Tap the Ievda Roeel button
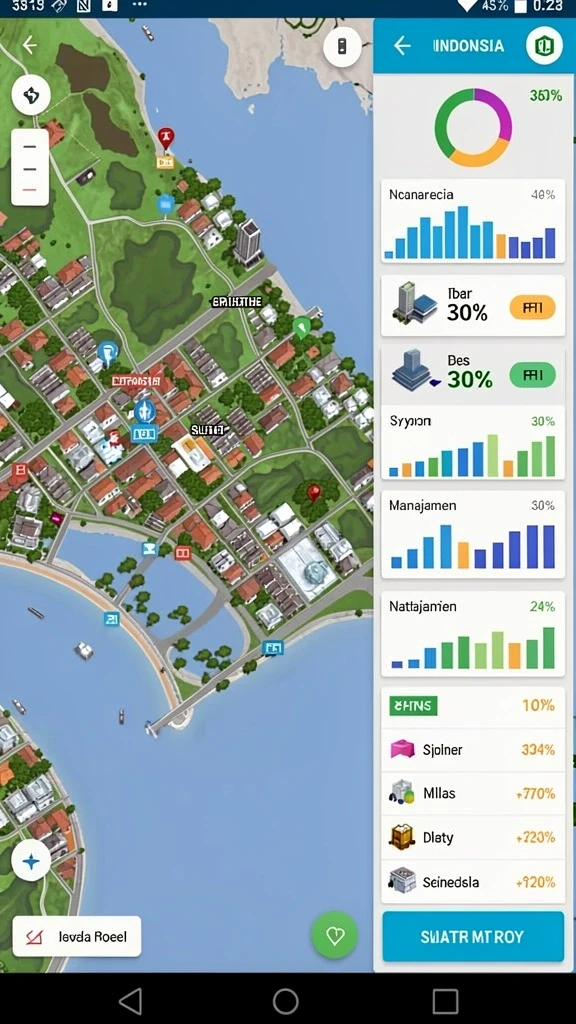The width and height of the screenshot is (576, 1024). 76,936
